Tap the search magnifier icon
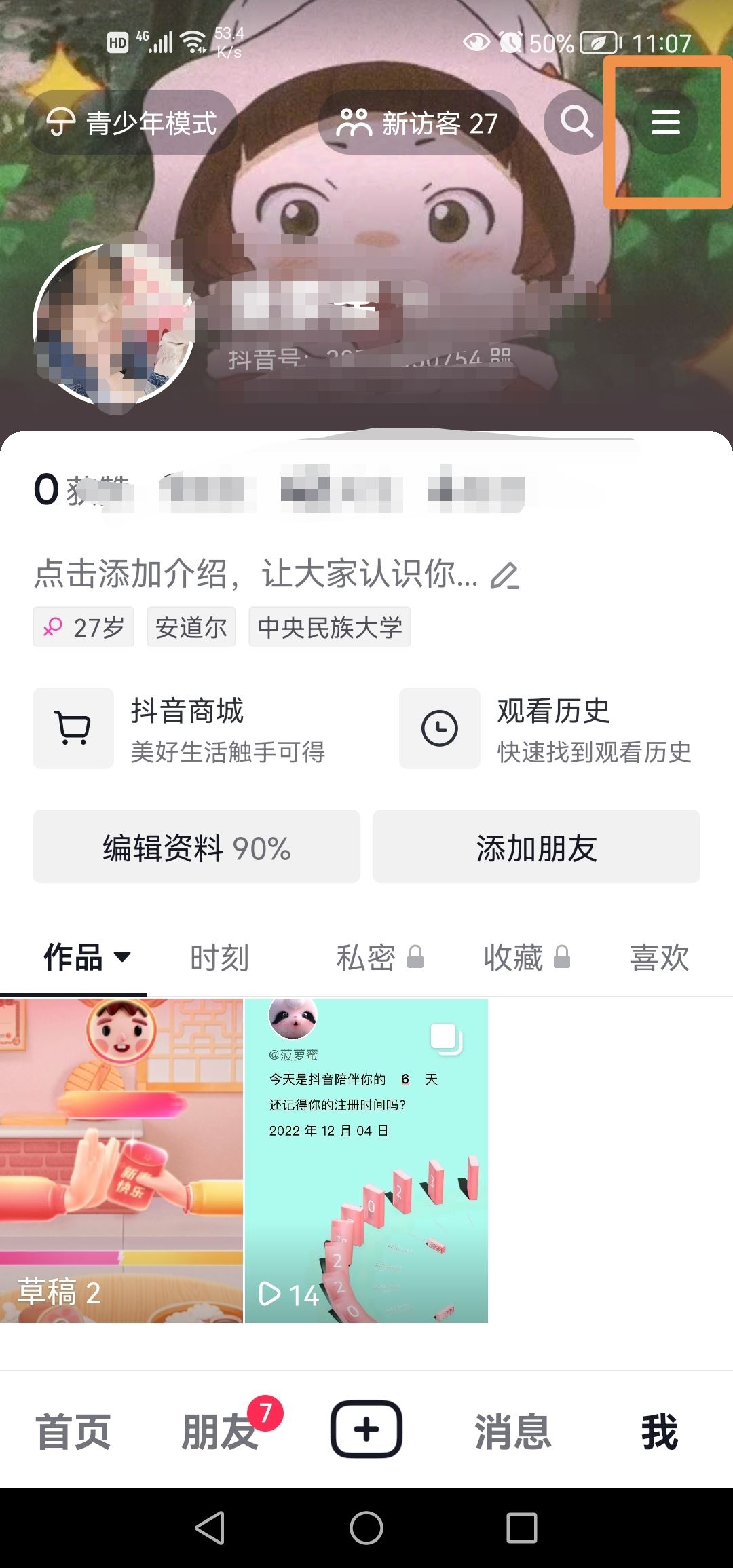Image resolution: width=733 pixels, height=1568 pixels. click(x=574, y=123)
